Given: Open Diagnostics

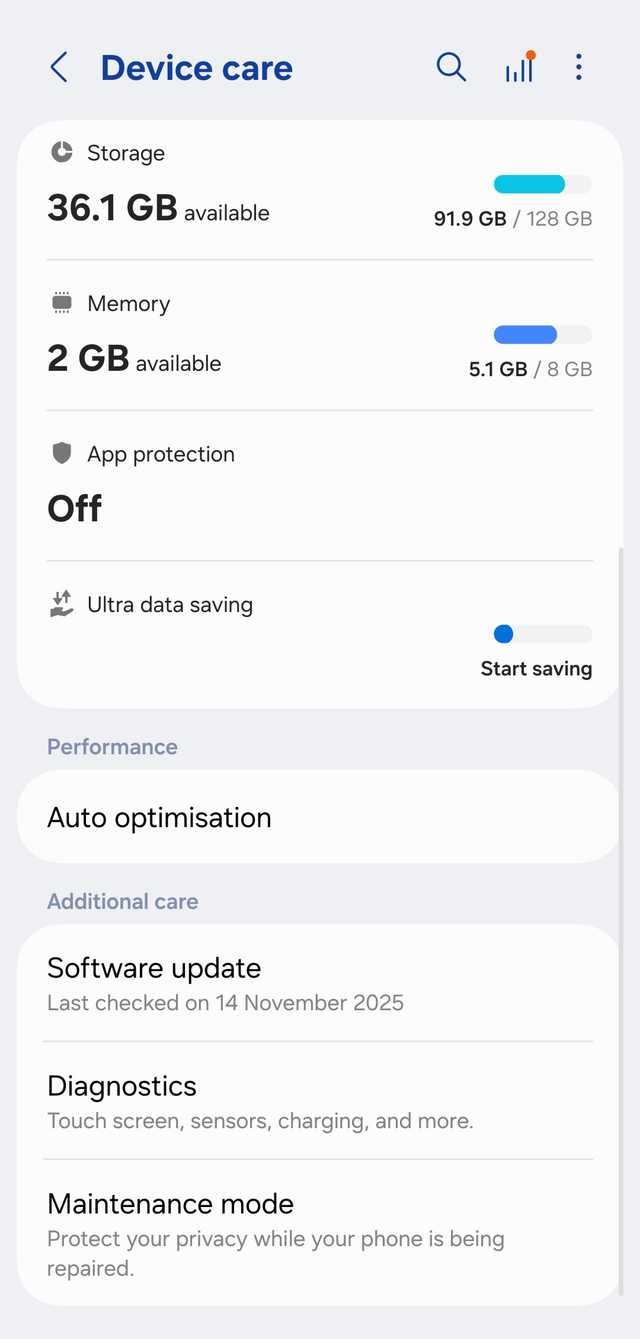Looking at the screenshot, I should click(319, 1101).
